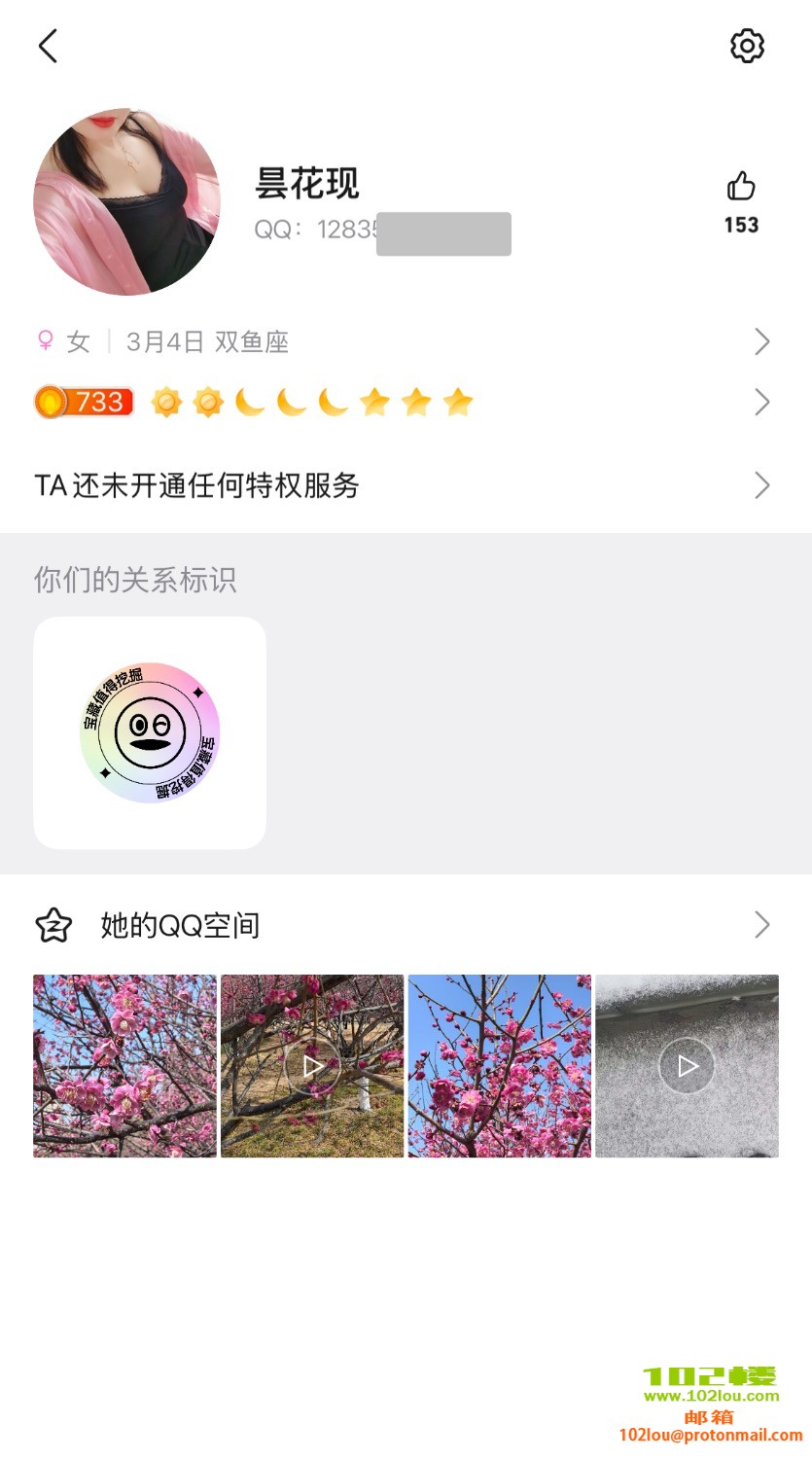Play the snowy roof video thumbnail
Image resolution: width=812 pixels, height=1459 pixels.
pyautogui.click(x=687, y=1066)
